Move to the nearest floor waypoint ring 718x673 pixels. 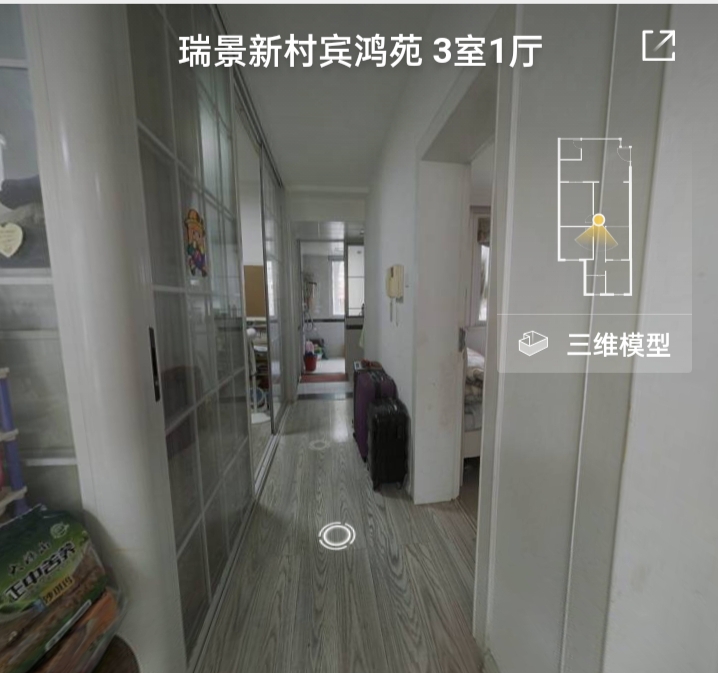pos(337,536)
